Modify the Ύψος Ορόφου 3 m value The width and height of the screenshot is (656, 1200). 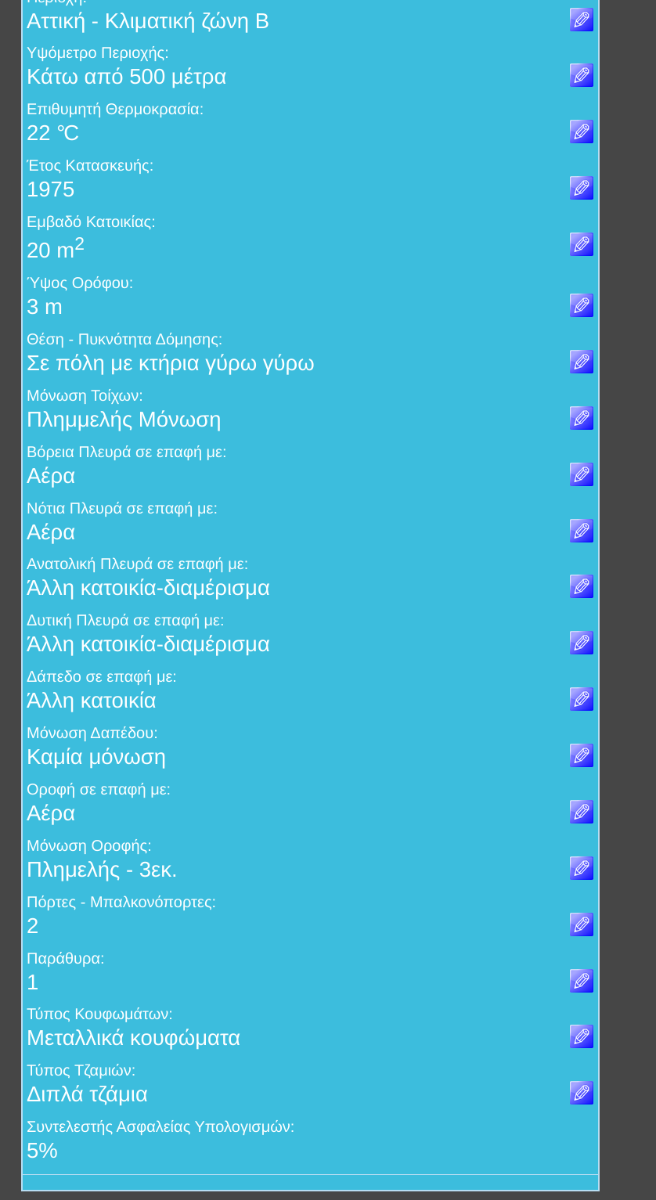(x=581, y=306)
